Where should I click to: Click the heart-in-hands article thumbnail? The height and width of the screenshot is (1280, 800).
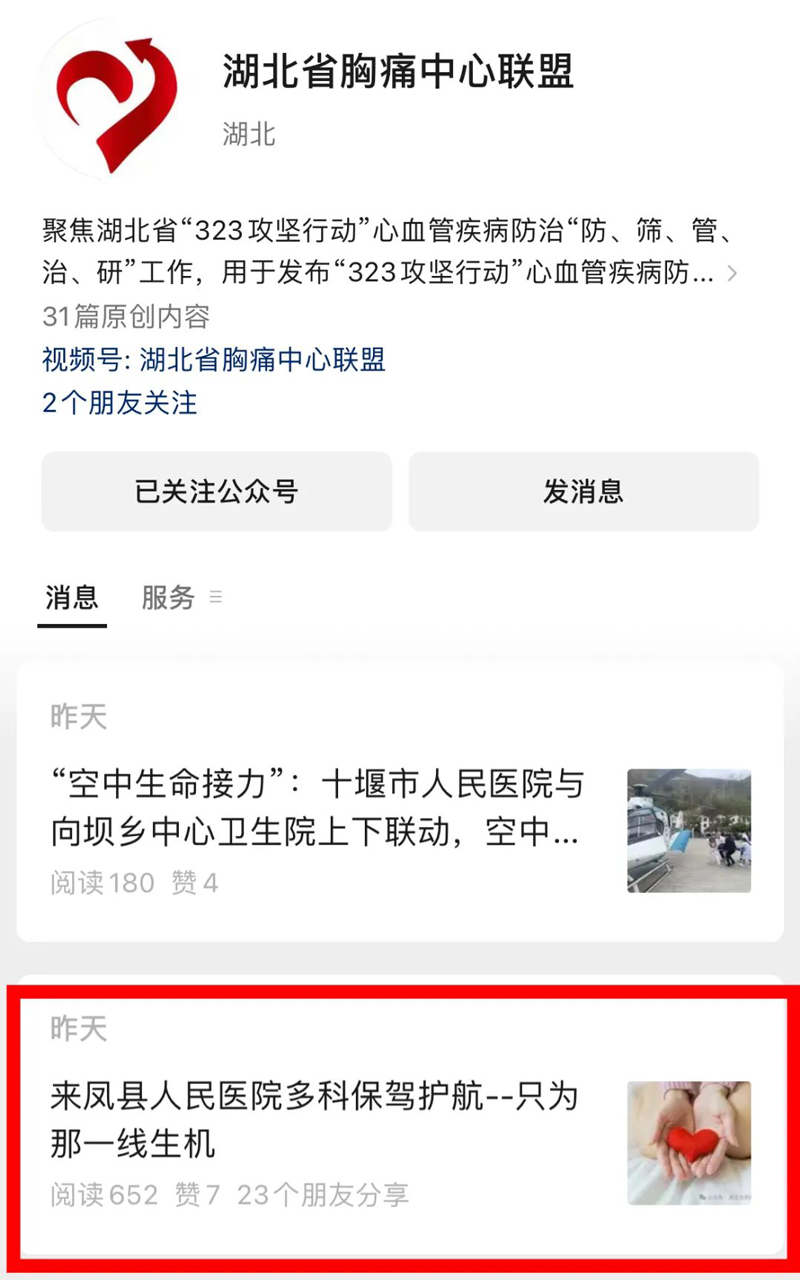point(688,1143)
